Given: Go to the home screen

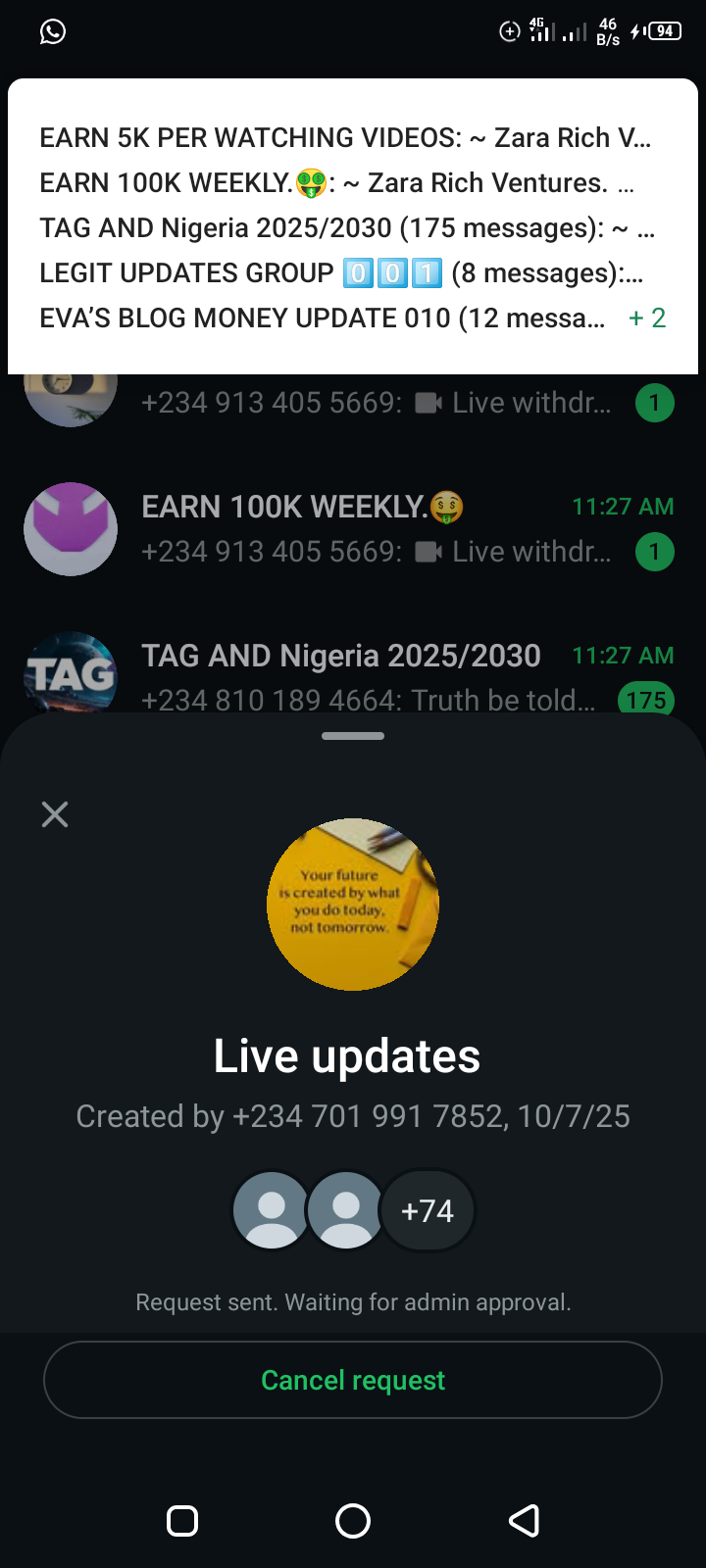Looking at the screenshot, I should 353,1521.
